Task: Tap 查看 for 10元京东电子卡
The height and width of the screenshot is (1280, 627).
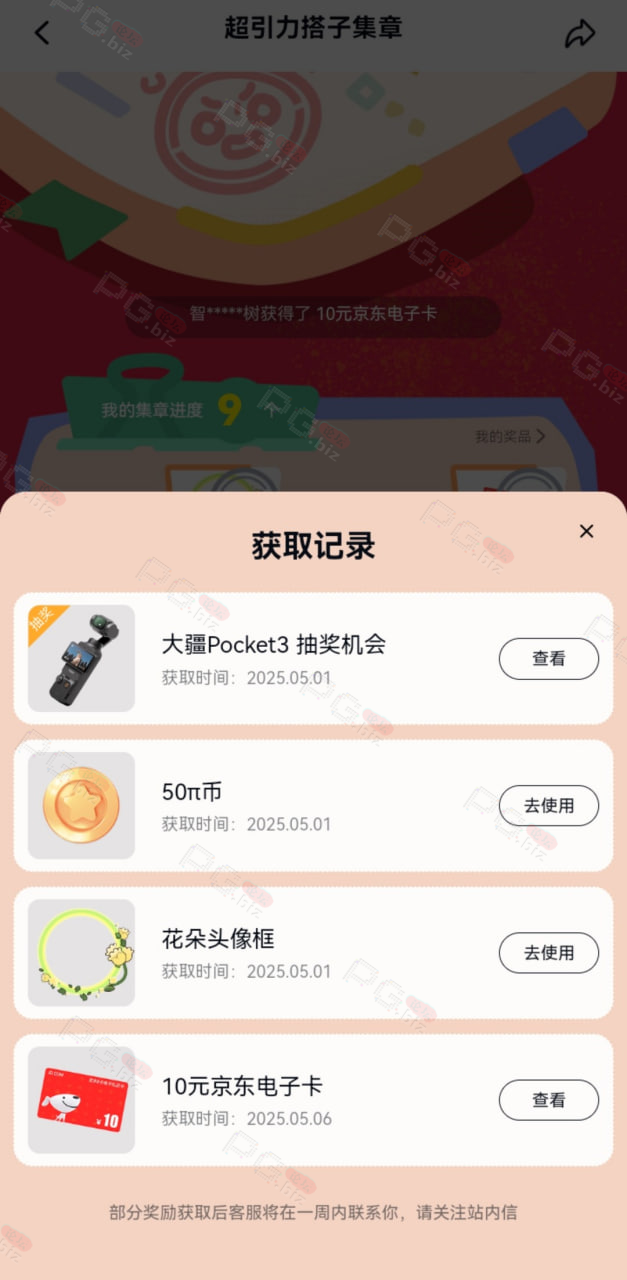Action: point(549,1100)
